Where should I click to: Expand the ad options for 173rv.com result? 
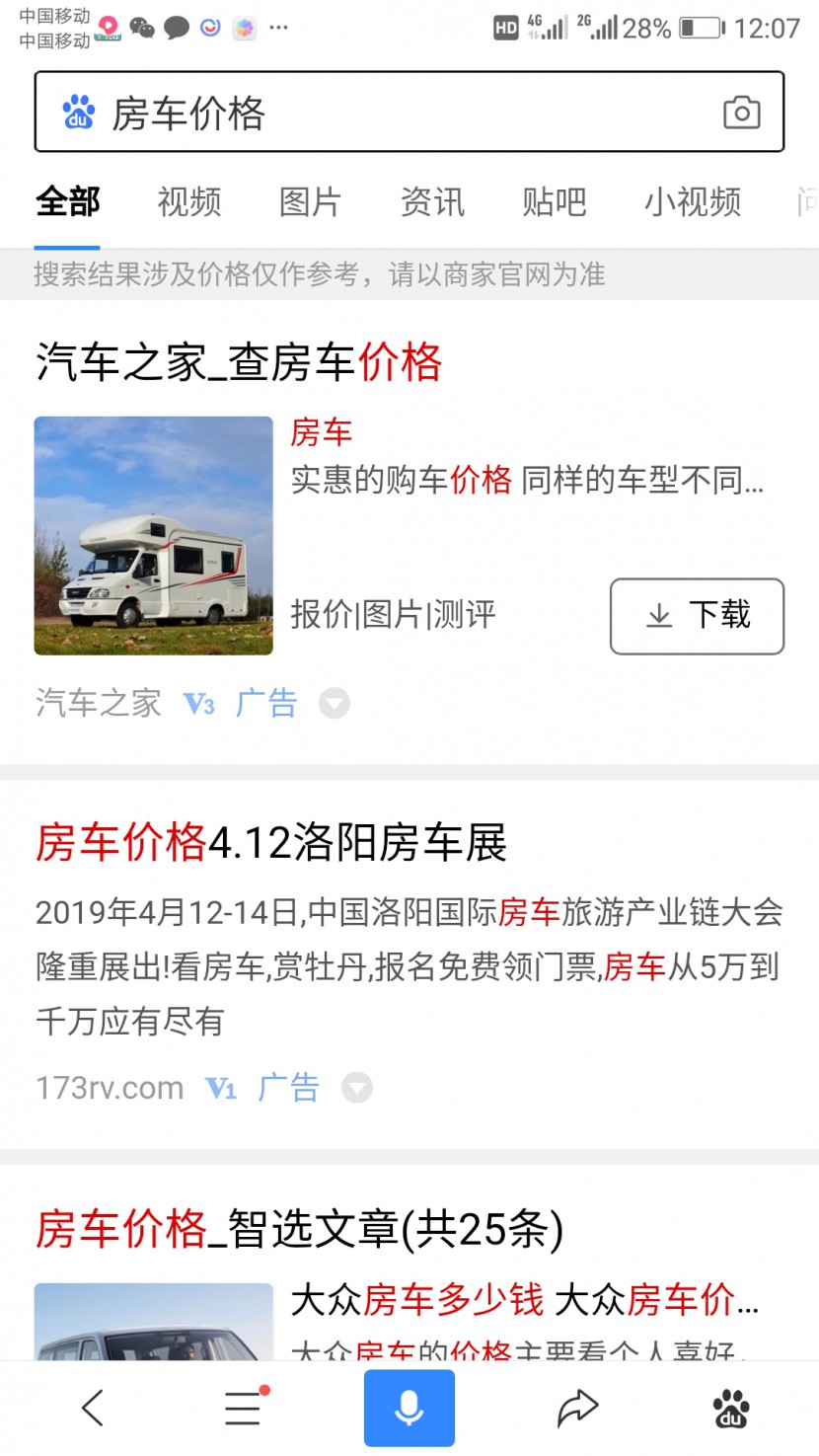[x=356, y=1087]
